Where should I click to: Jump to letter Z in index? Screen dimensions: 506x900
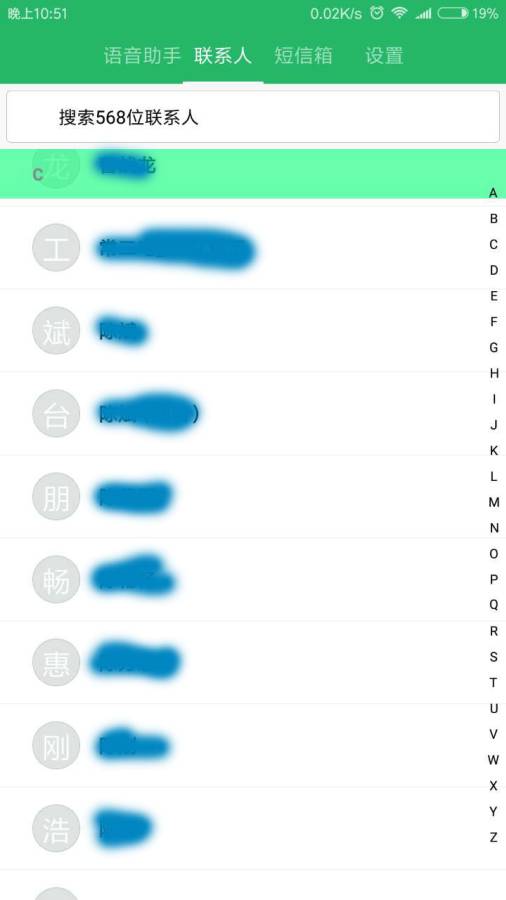[493, 837]
